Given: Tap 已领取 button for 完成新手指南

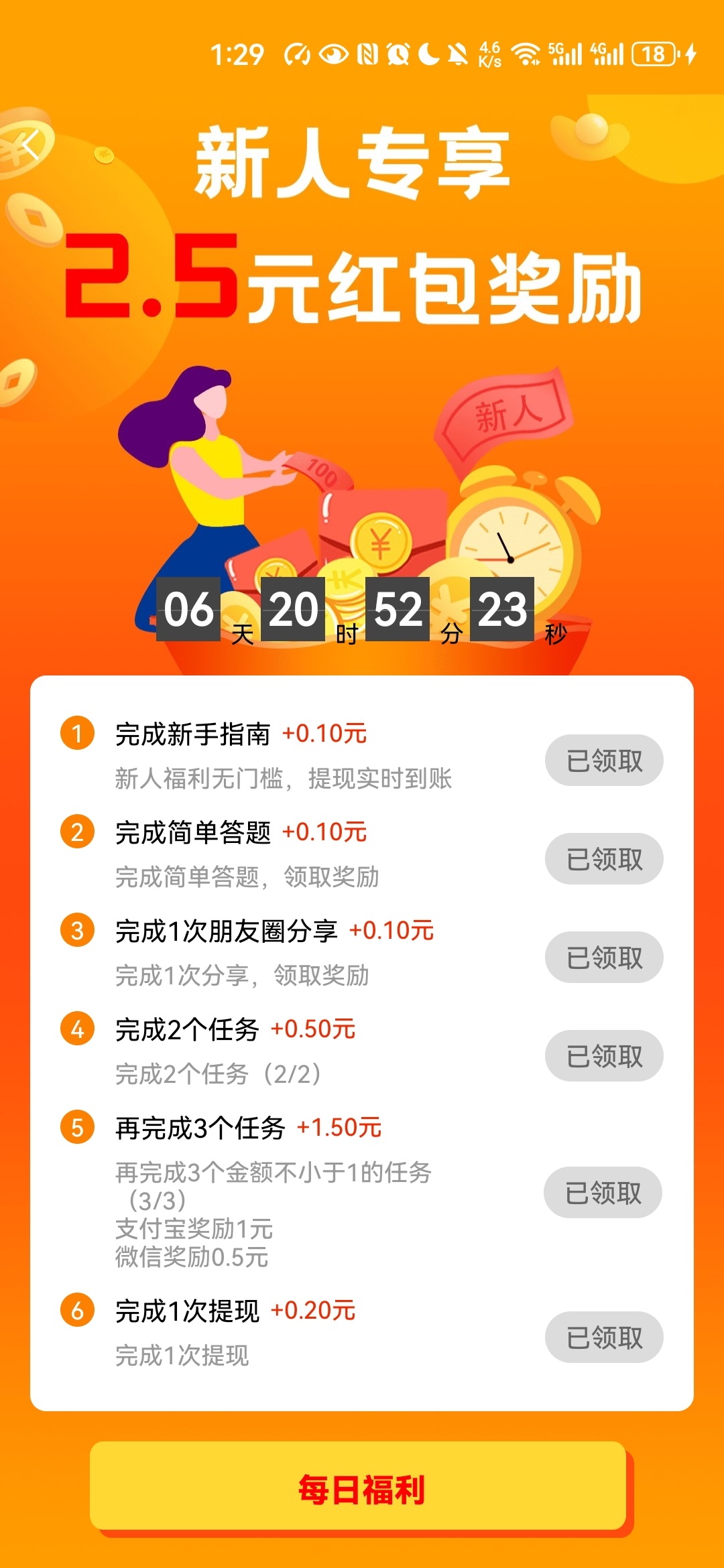Looking at the screenshot, I should (x=604, y=761).
